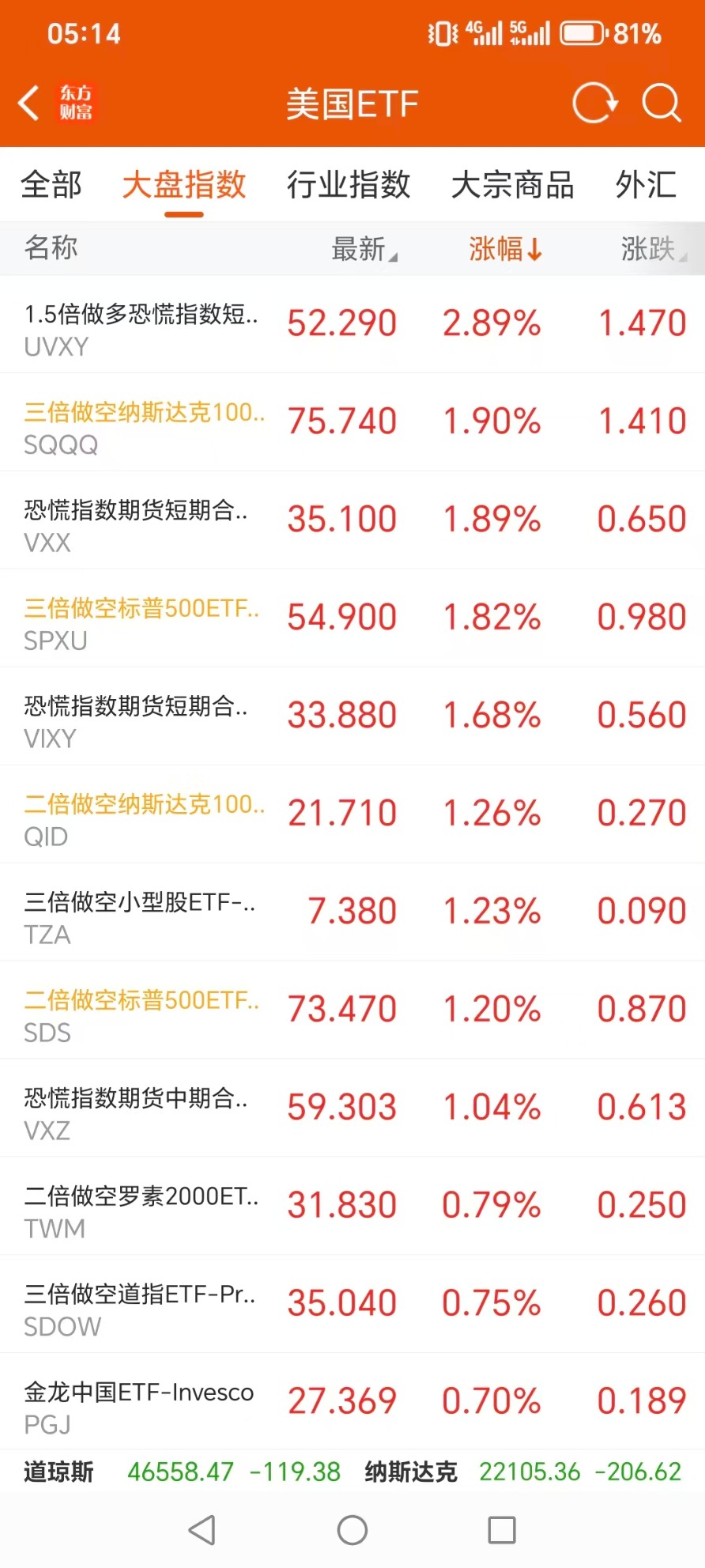Switch to the 全部 tab
Screen dimensions: 705x1568
point(51,185)
